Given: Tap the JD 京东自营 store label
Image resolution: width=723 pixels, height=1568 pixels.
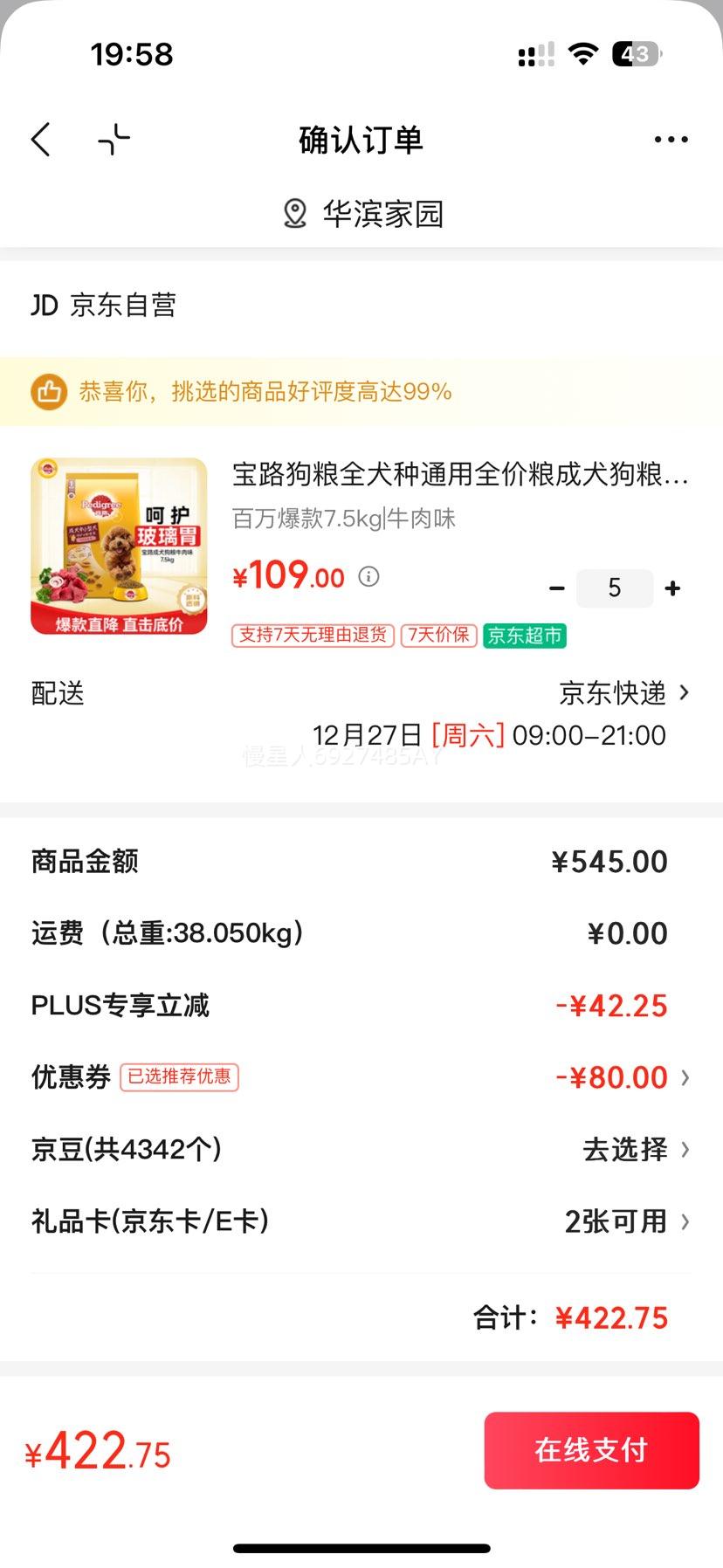Looking at the screenshot, I should pyautogui.click(x=105, y=305).
